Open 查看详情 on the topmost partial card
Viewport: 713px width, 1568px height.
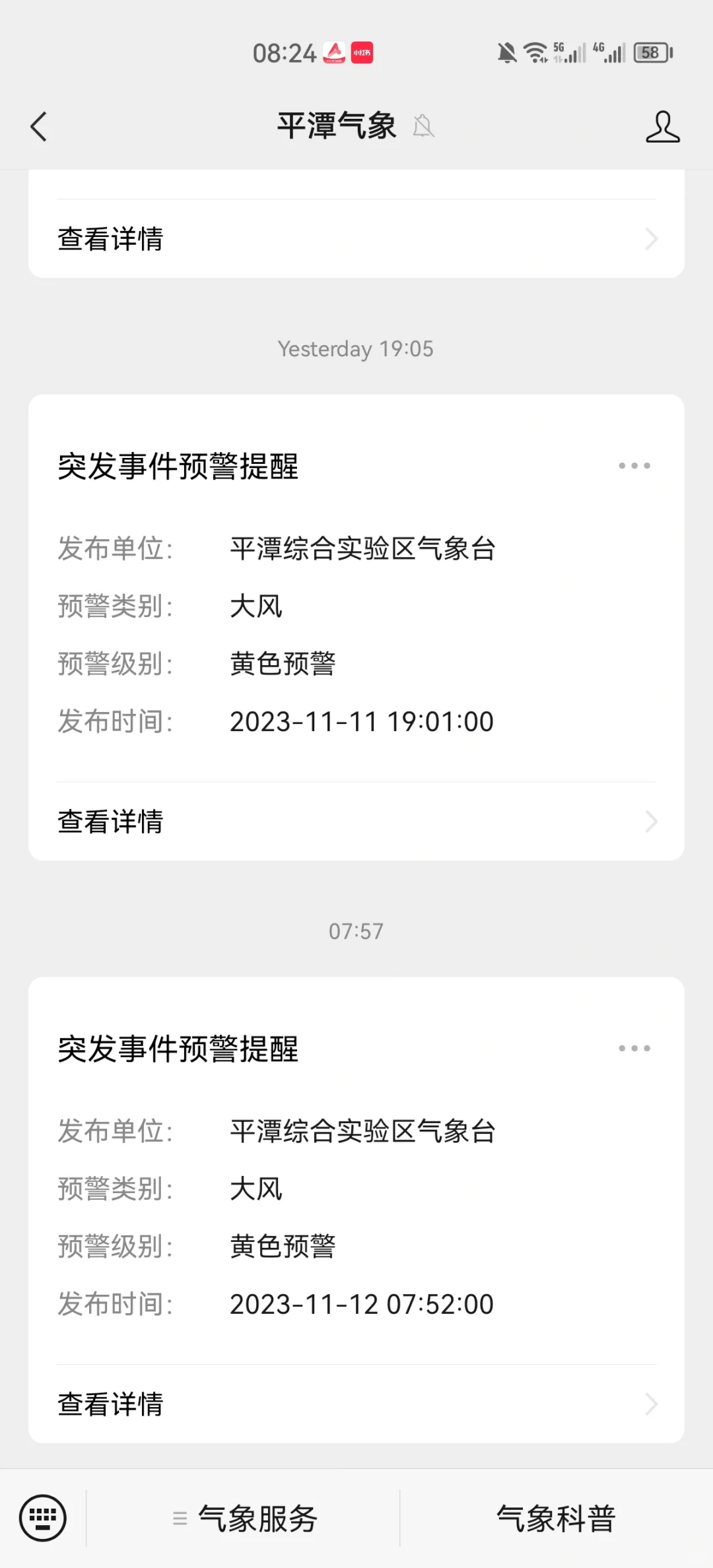pos(356,239)
